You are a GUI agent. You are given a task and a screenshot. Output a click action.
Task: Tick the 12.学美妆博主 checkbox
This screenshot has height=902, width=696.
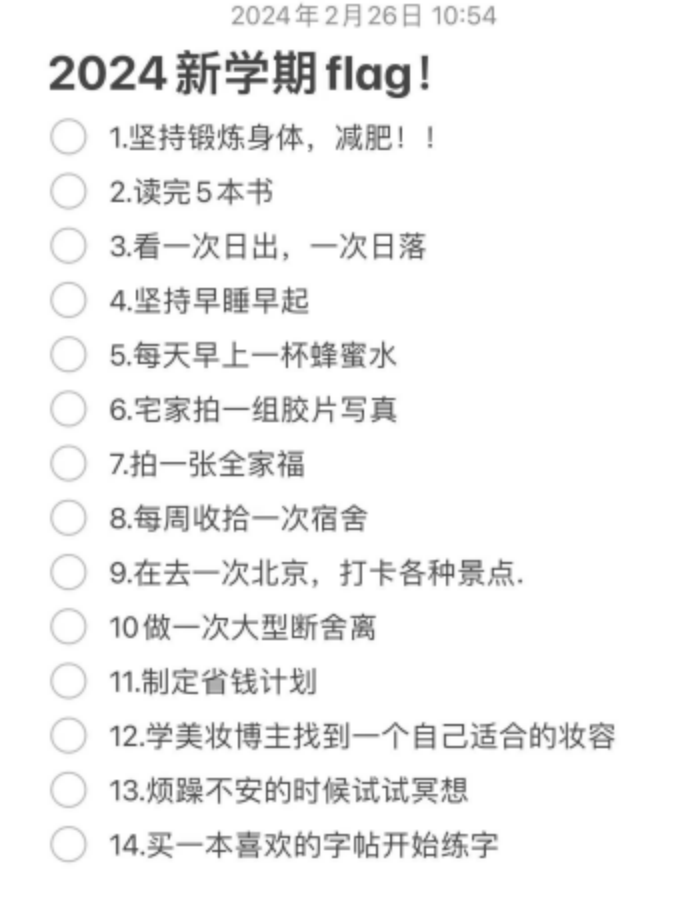(x=68, y=736)
